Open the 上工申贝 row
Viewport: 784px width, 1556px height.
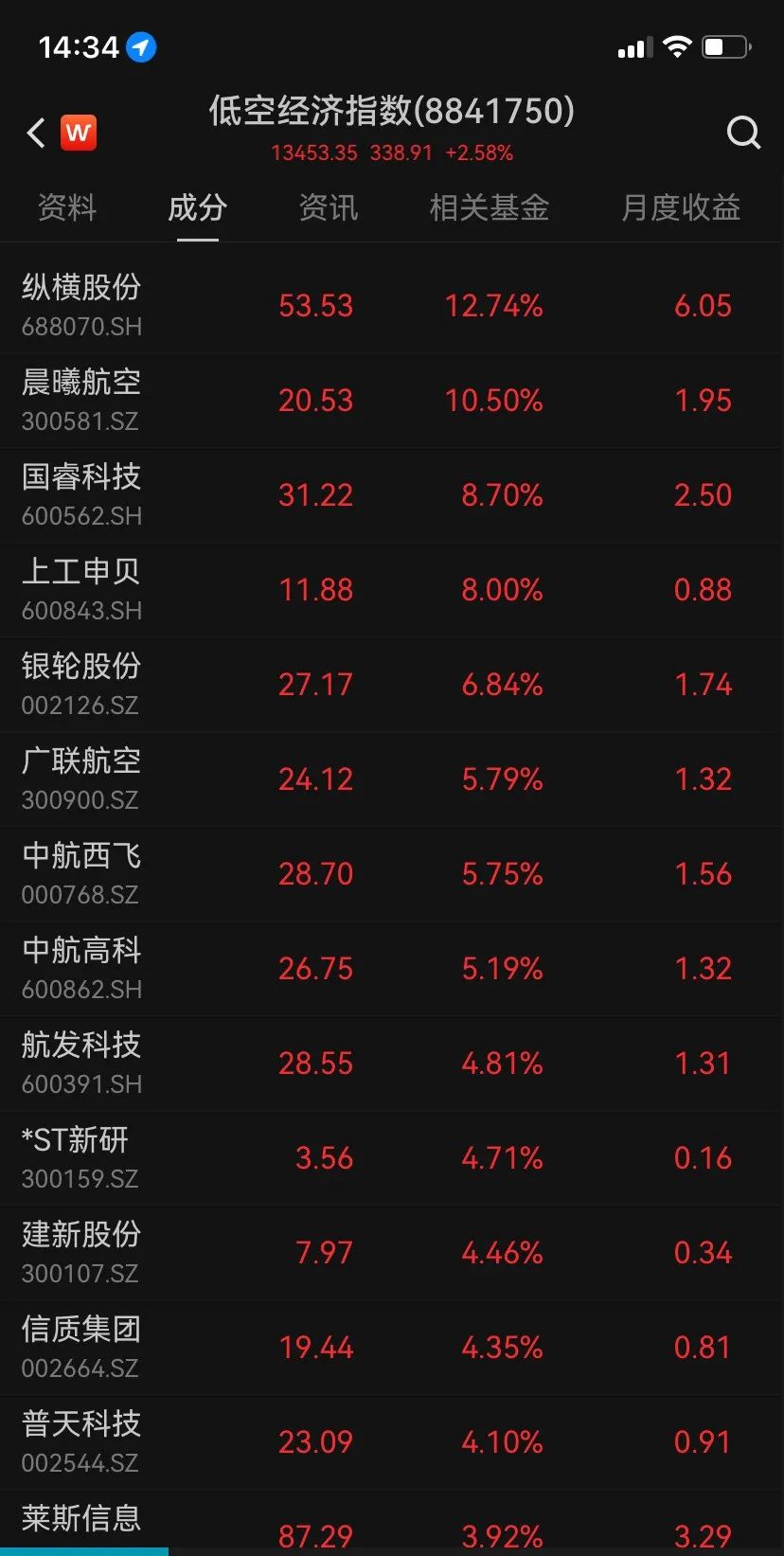[392, 590]
